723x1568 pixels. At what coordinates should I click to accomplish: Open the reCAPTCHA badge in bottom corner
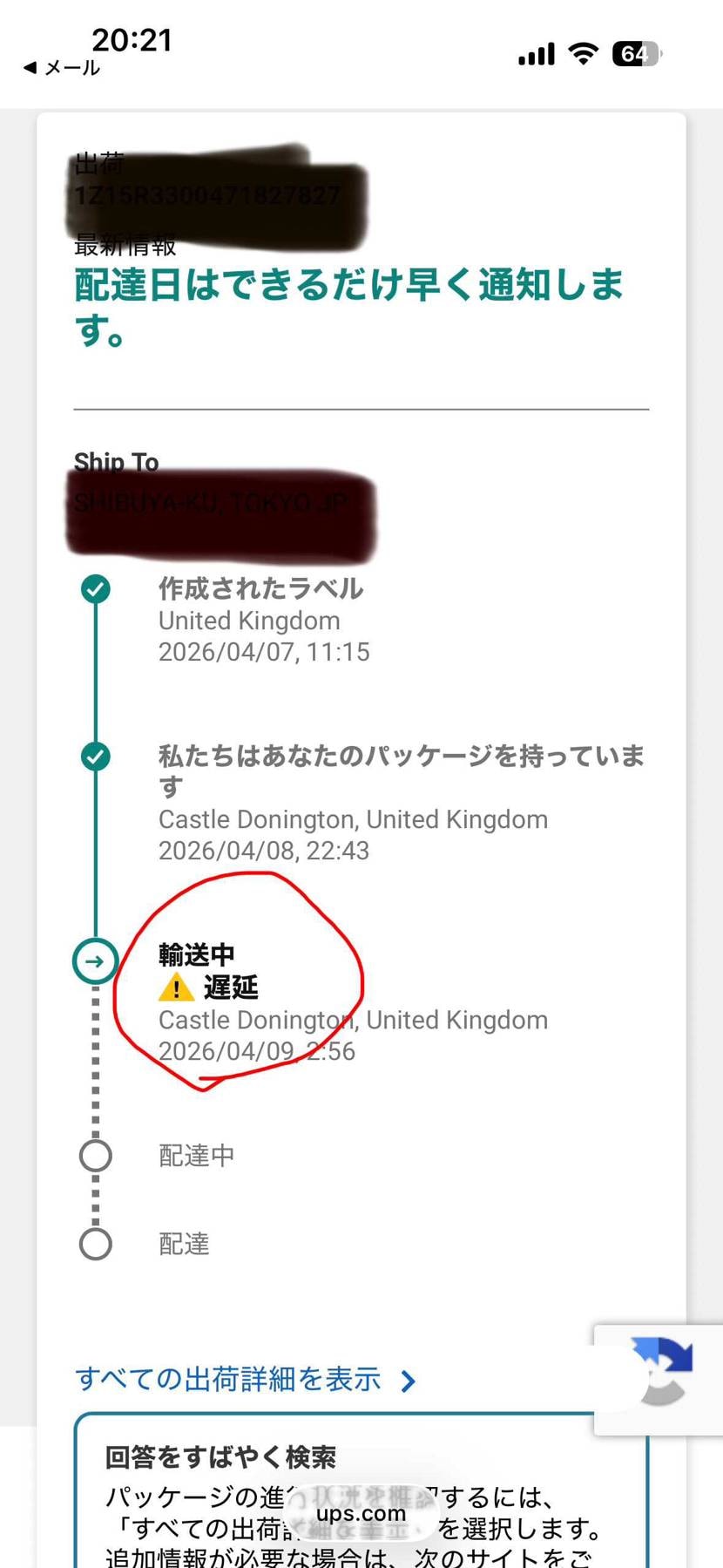coord(659,1380)
